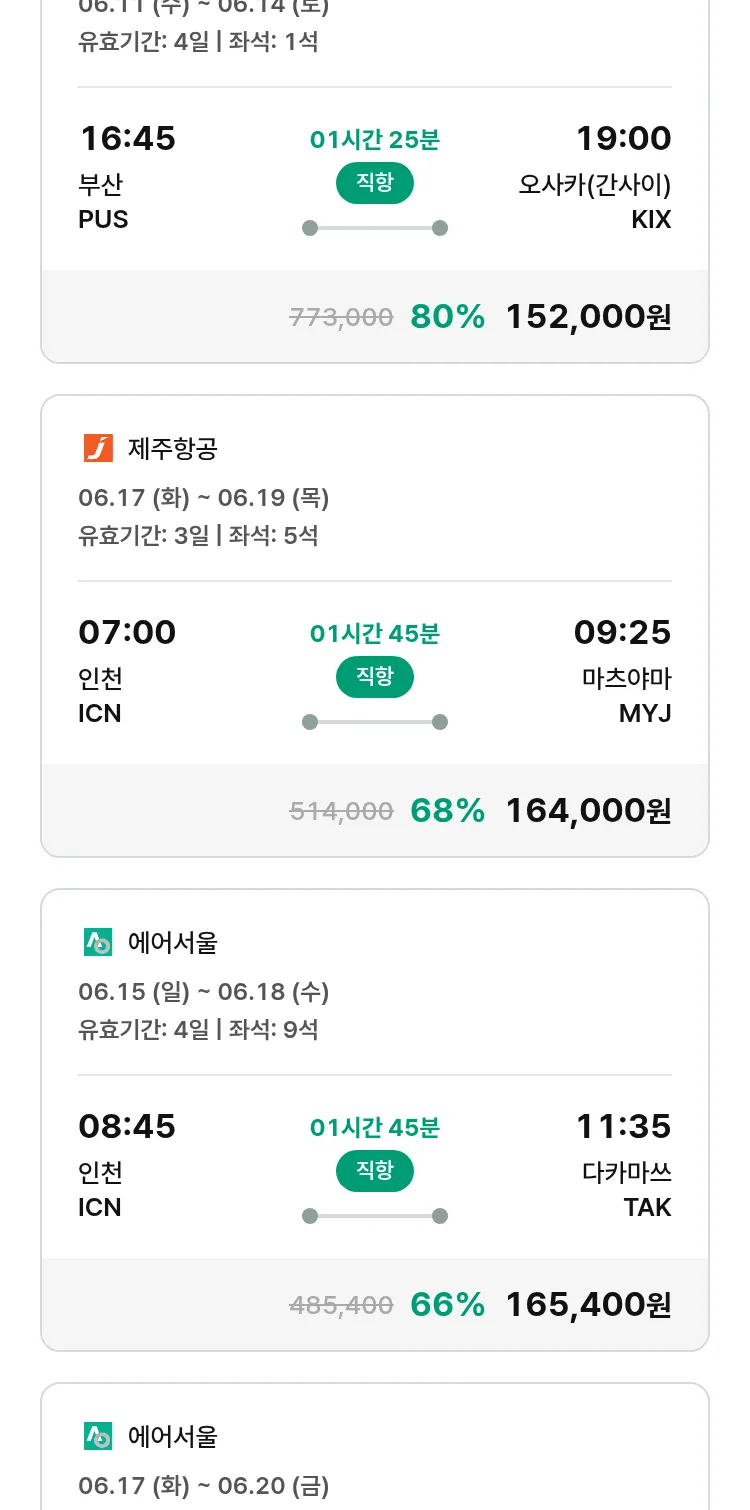Open the Busan to Osaka Kansai flight card
Image resolution: width=750 pixels, height=1510 pixels.
point(375,180)
